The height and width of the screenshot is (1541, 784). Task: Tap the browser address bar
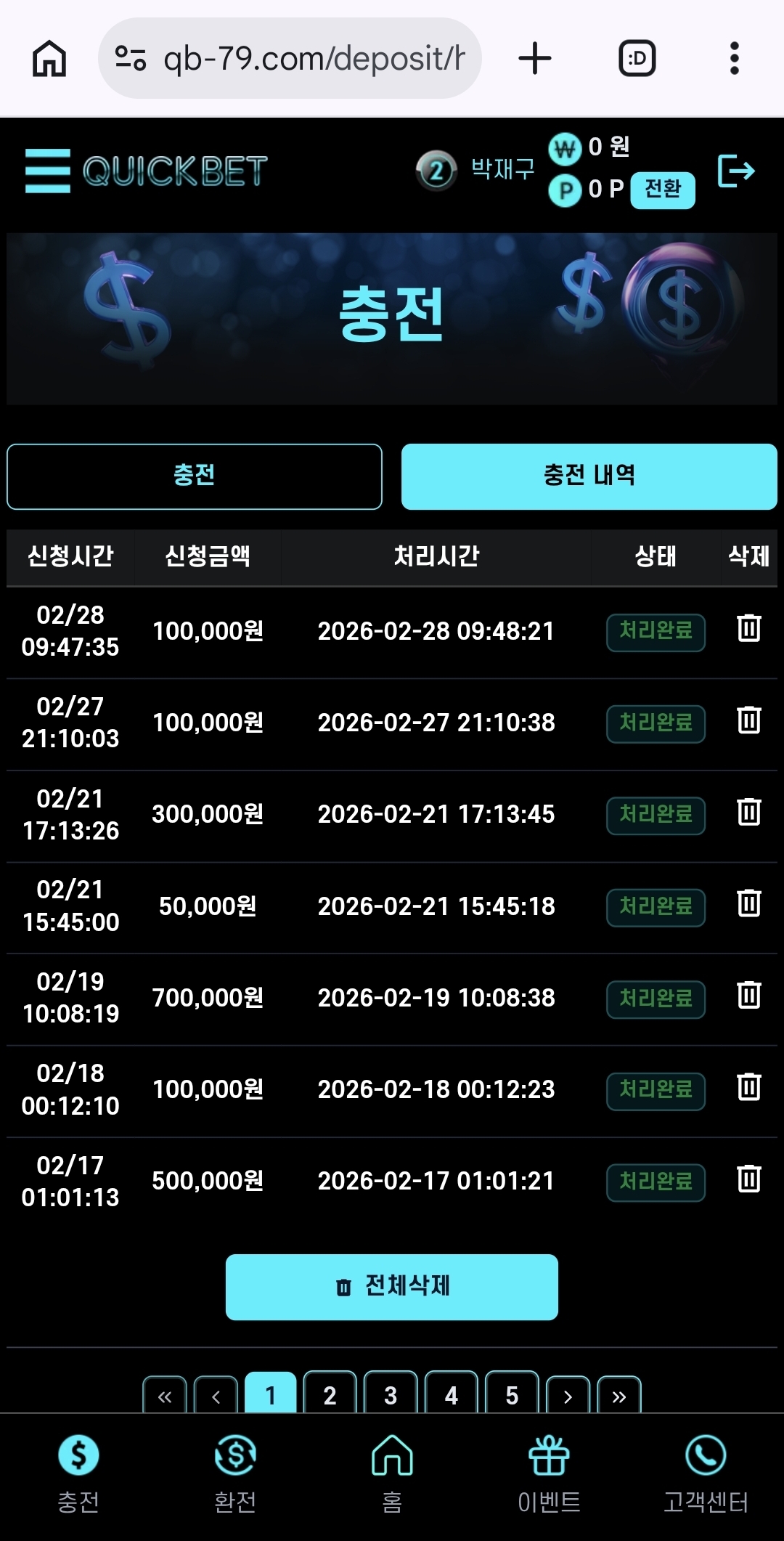pyautogui.click(x=290, y=58)
